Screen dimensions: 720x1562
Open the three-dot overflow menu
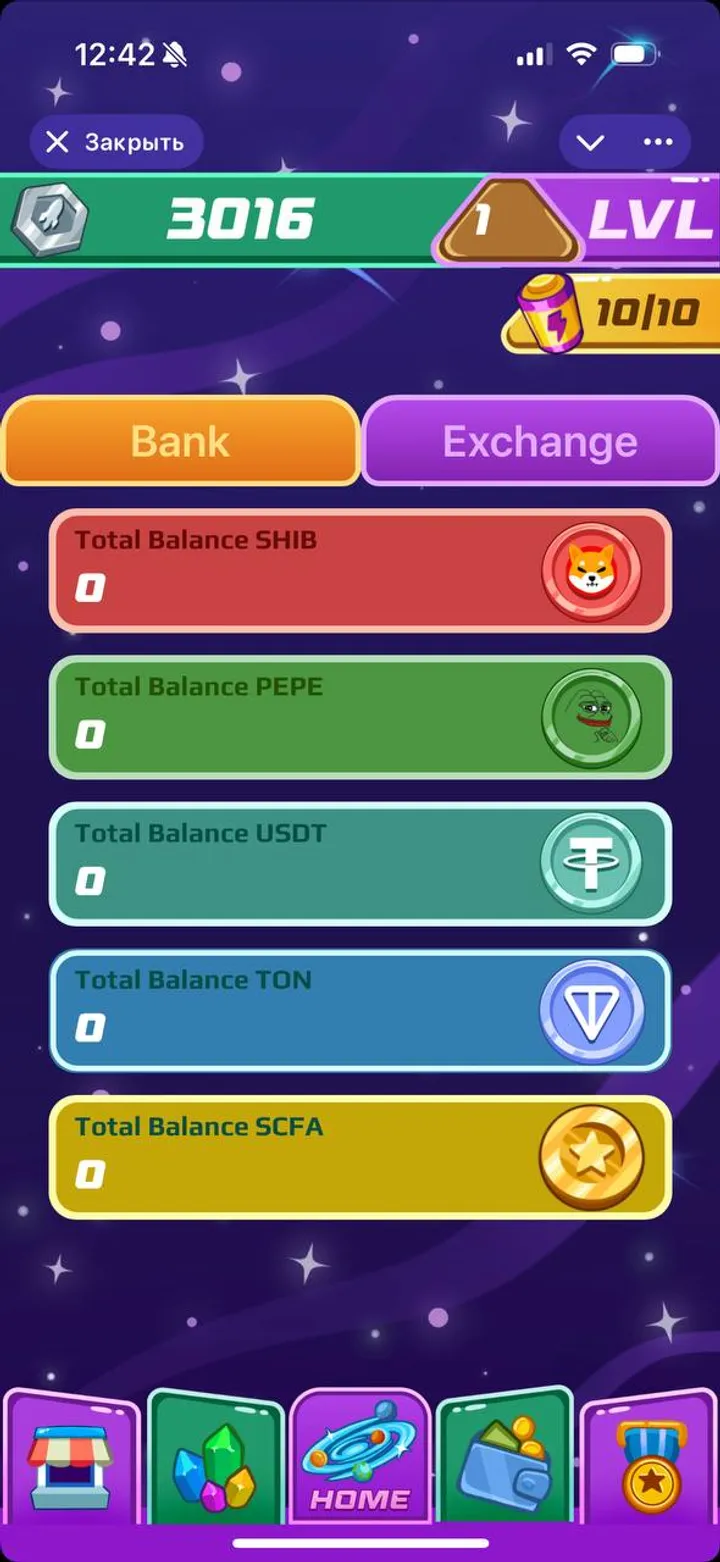[x=658, y=142]
